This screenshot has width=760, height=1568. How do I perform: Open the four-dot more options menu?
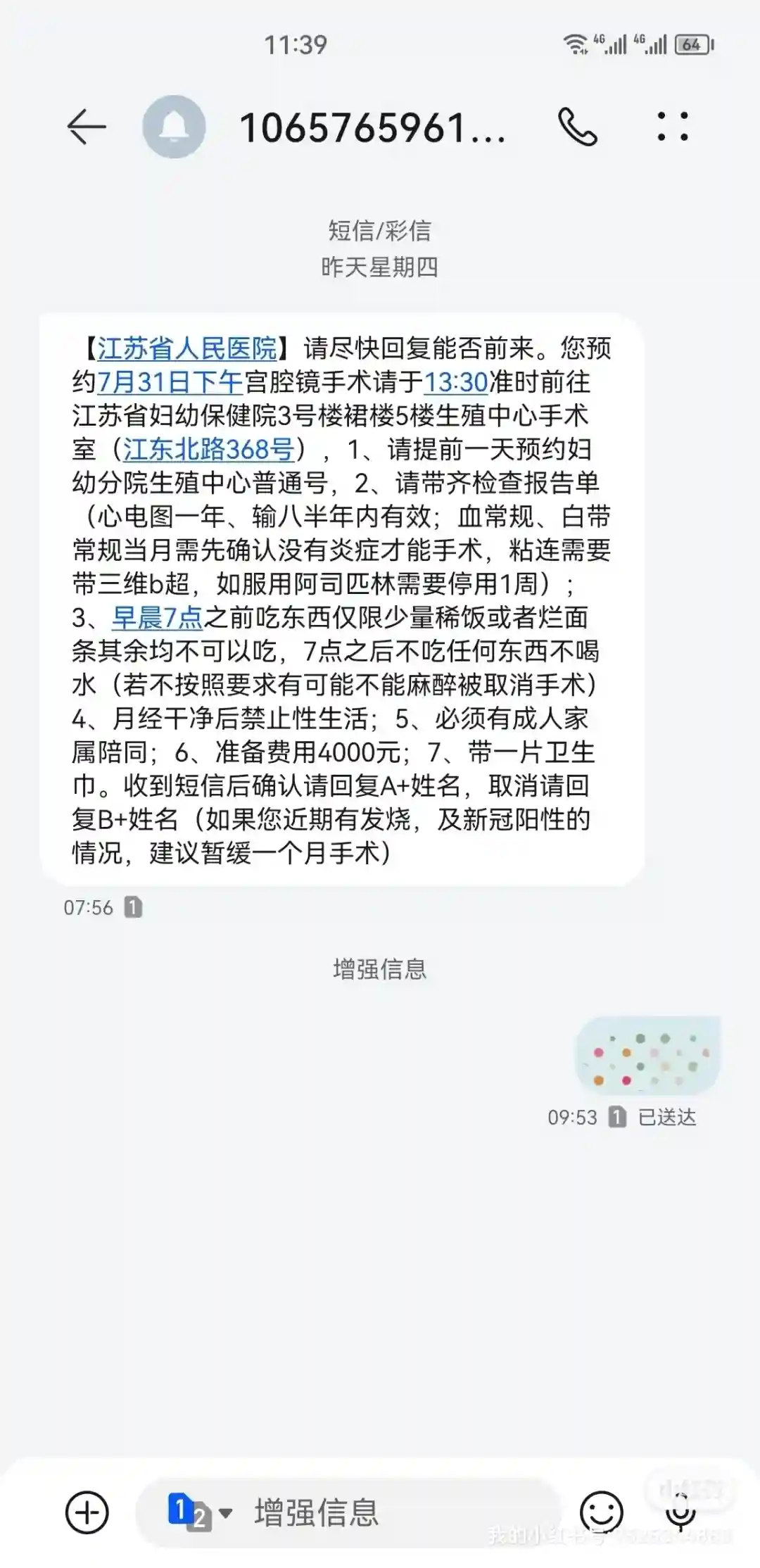pyautogui.click(x=672, y=127)
